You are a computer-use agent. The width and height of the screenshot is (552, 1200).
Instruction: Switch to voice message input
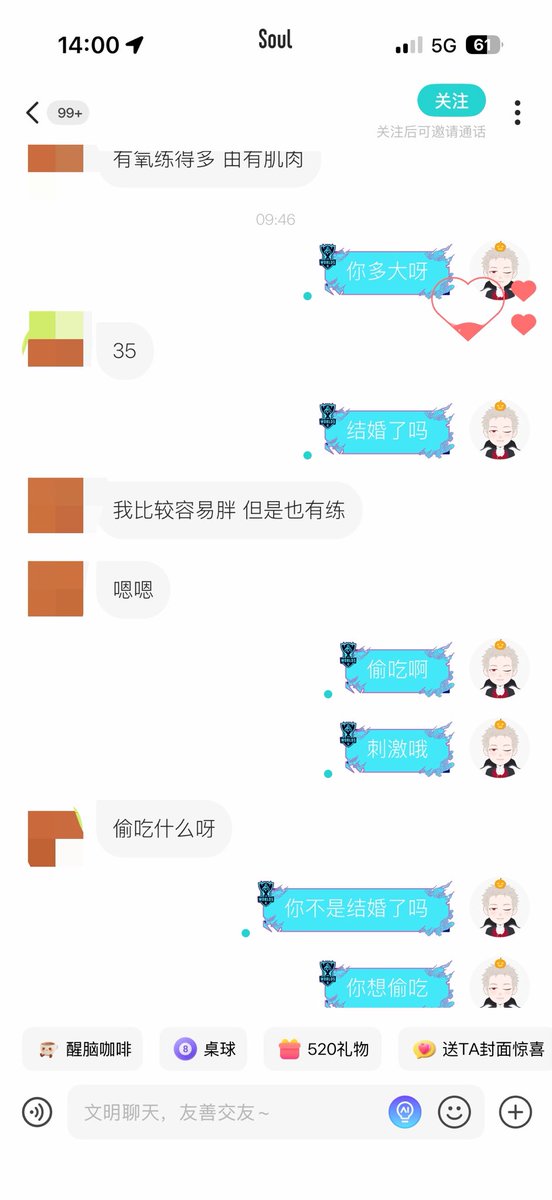click(x=37, y=1112)
